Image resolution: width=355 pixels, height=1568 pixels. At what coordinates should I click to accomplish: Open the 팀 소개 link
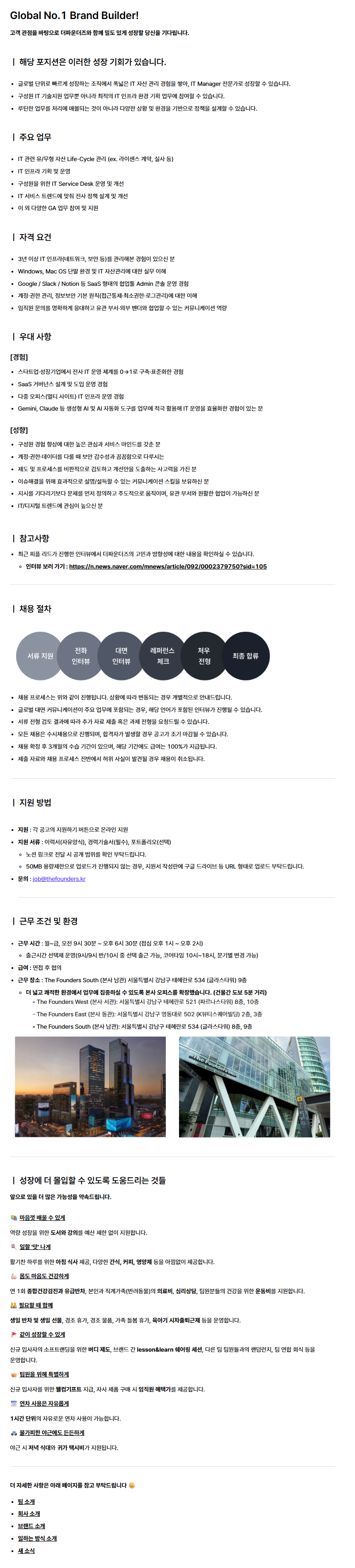tap(26, 1501)
